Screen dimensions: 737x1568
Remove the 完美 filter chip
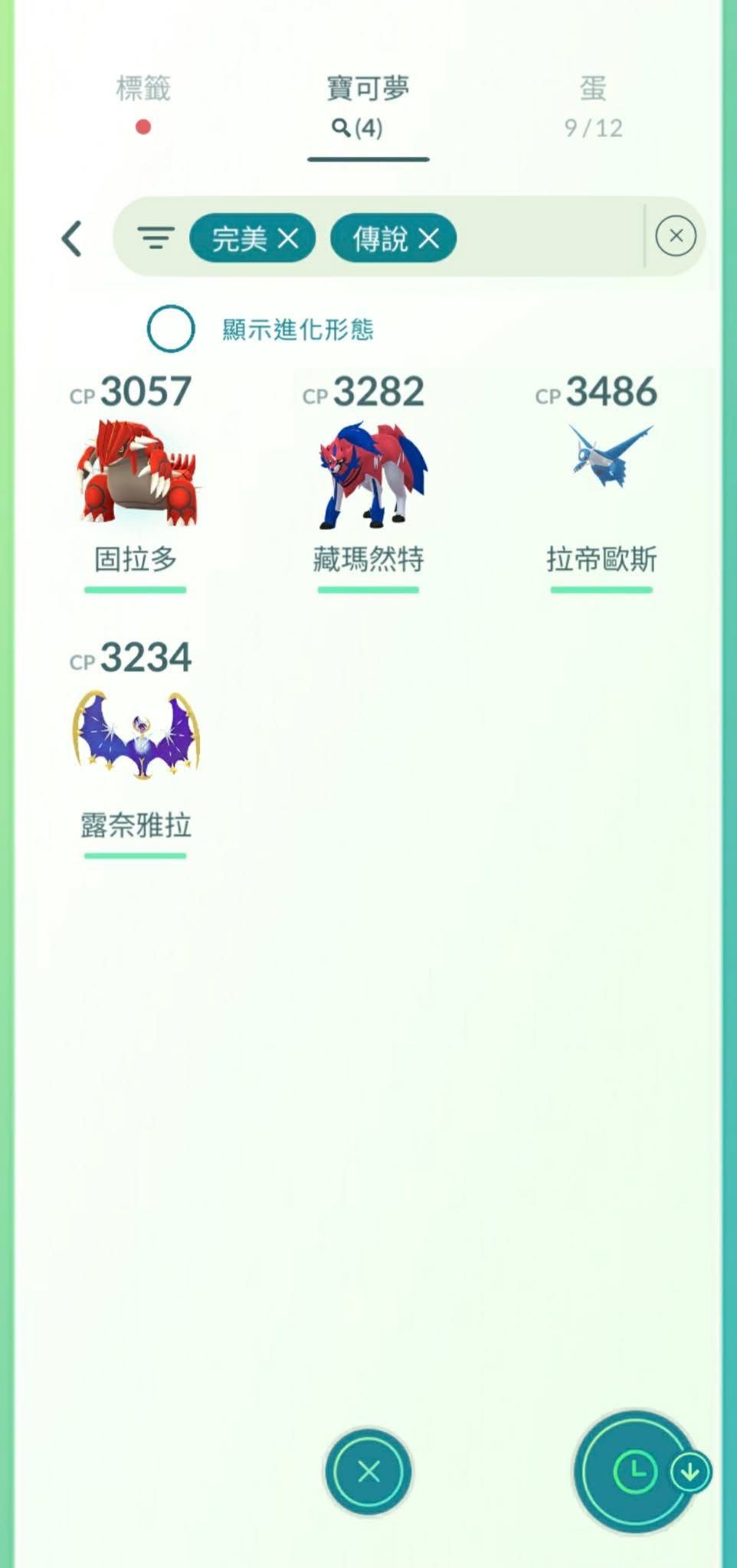[288, 239]
